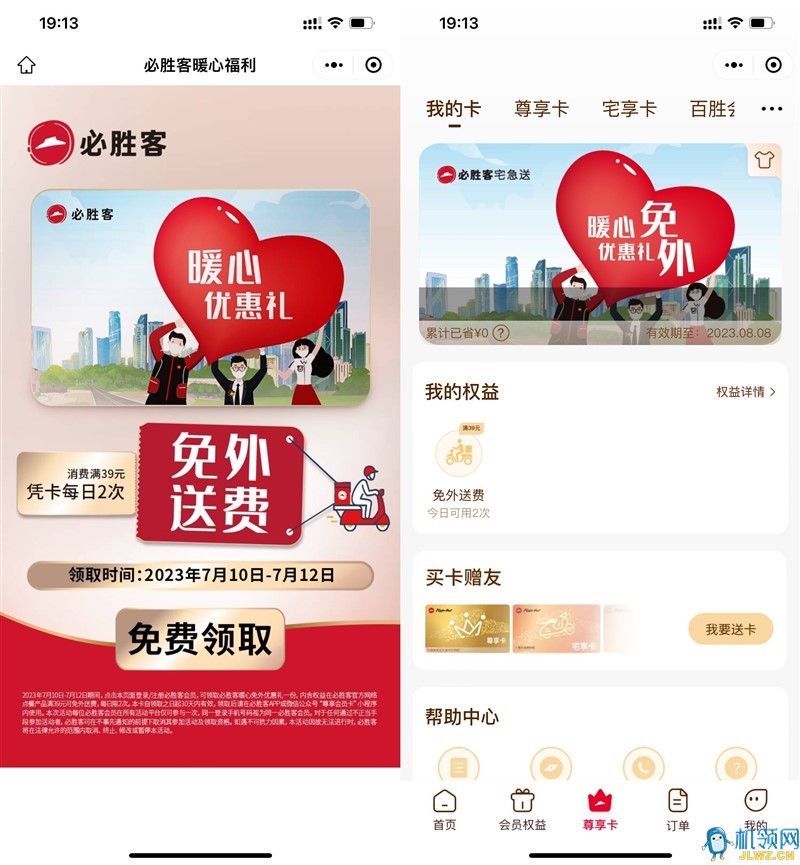Go to 首页 in bottom navigation

445,808
